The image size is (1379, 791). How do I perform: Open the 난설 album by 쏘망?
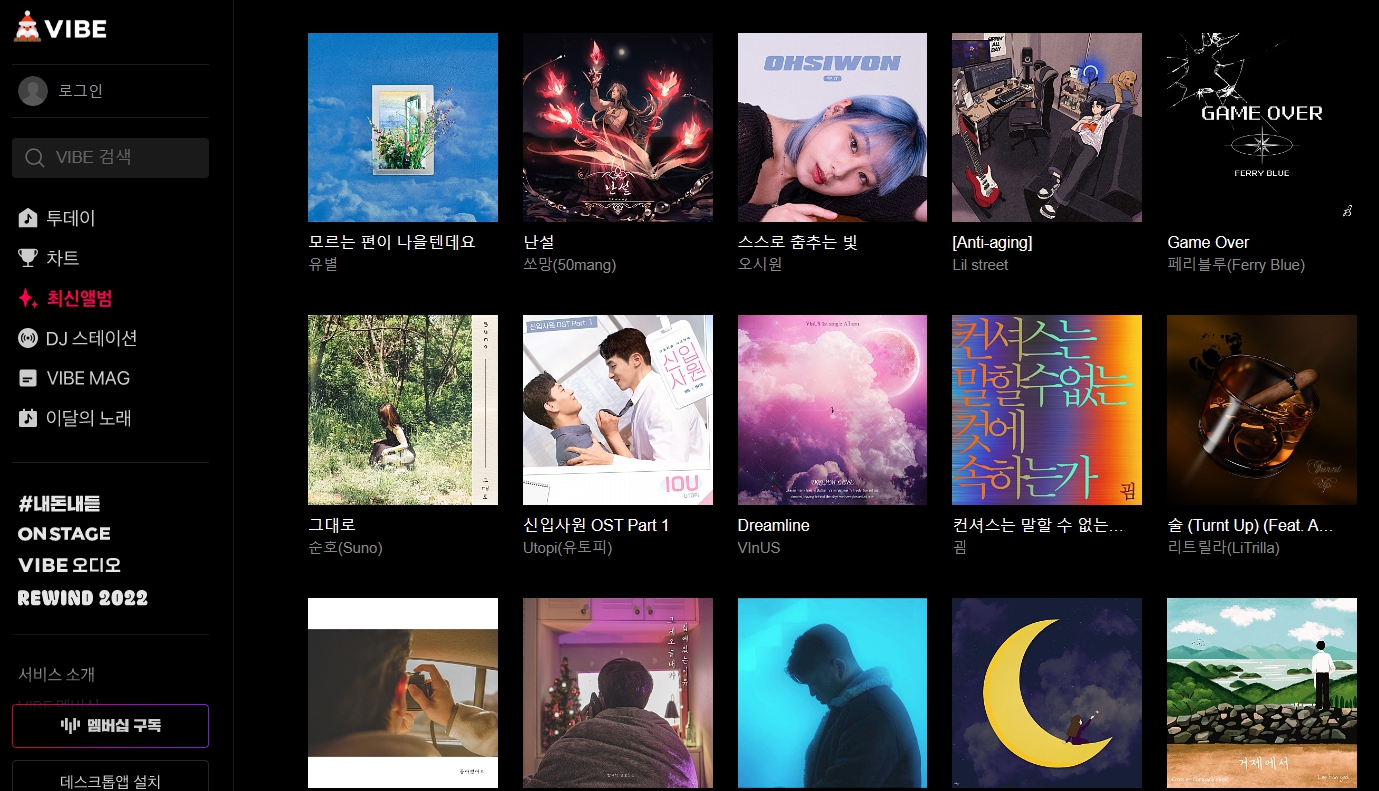[617, 127]
